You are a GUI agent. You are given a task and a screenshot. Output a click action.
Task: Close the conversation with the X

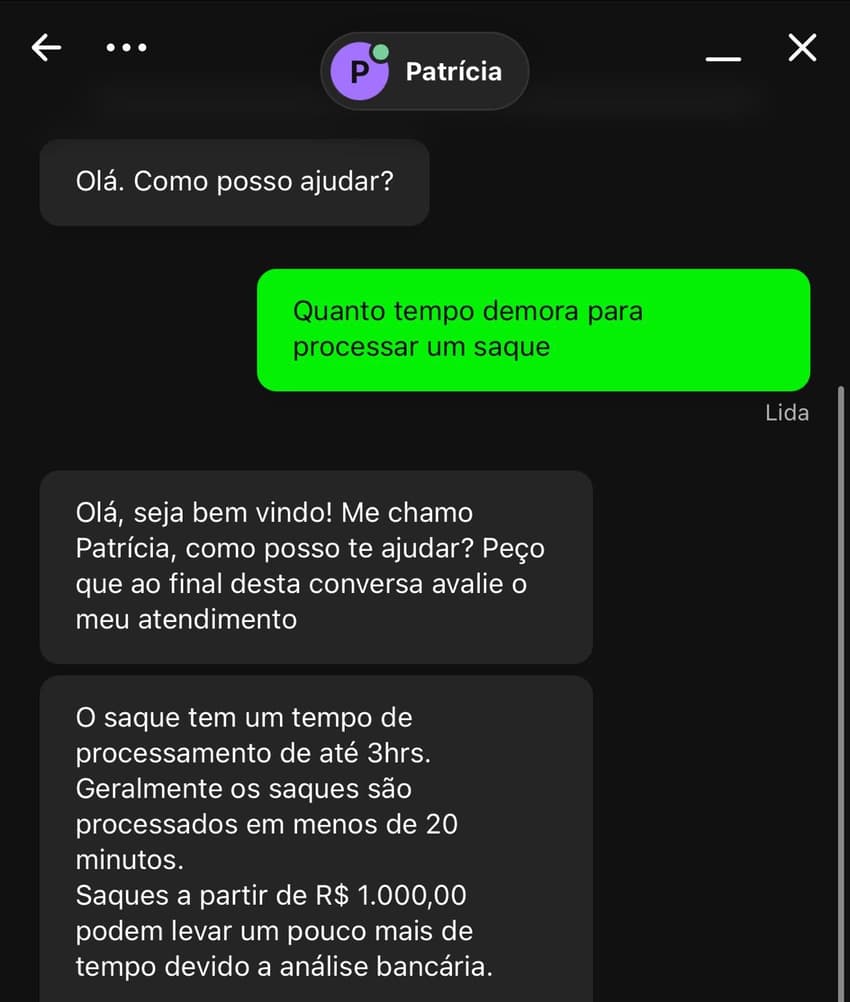pos(802,47)
